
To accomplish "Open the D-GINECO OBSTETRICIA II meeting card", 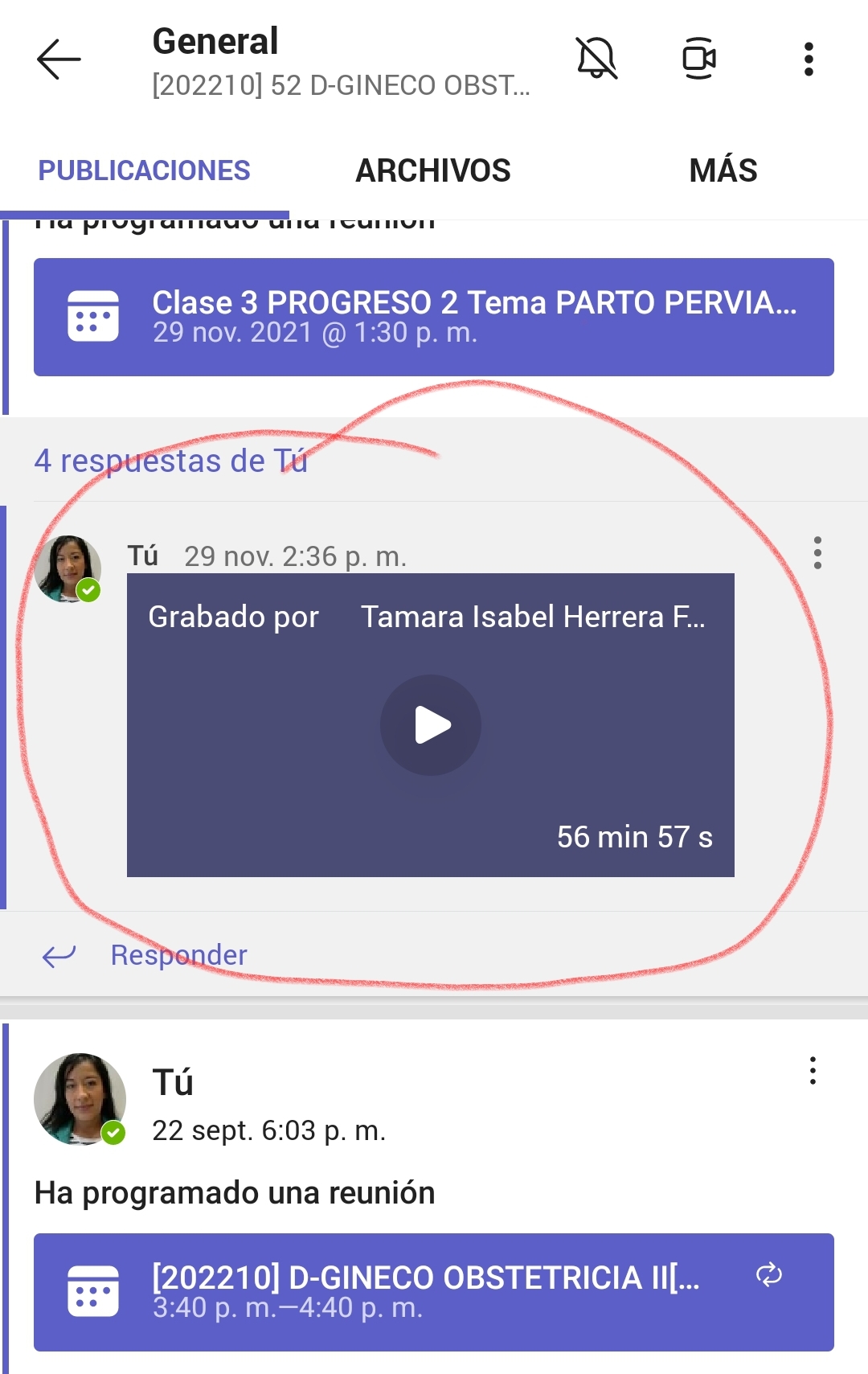I will pos(433,1292).
